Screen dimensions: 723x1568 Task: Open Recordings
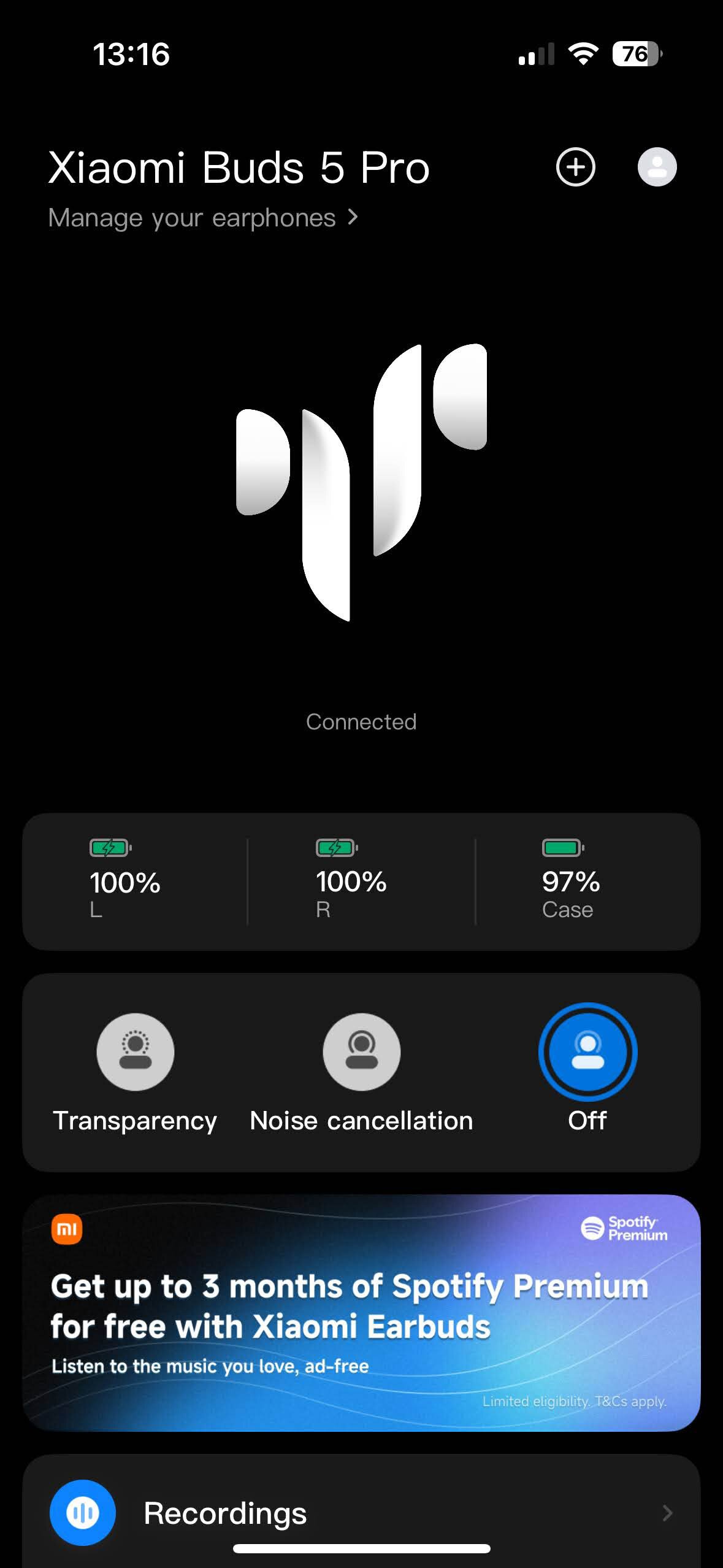coord(361,1513)
